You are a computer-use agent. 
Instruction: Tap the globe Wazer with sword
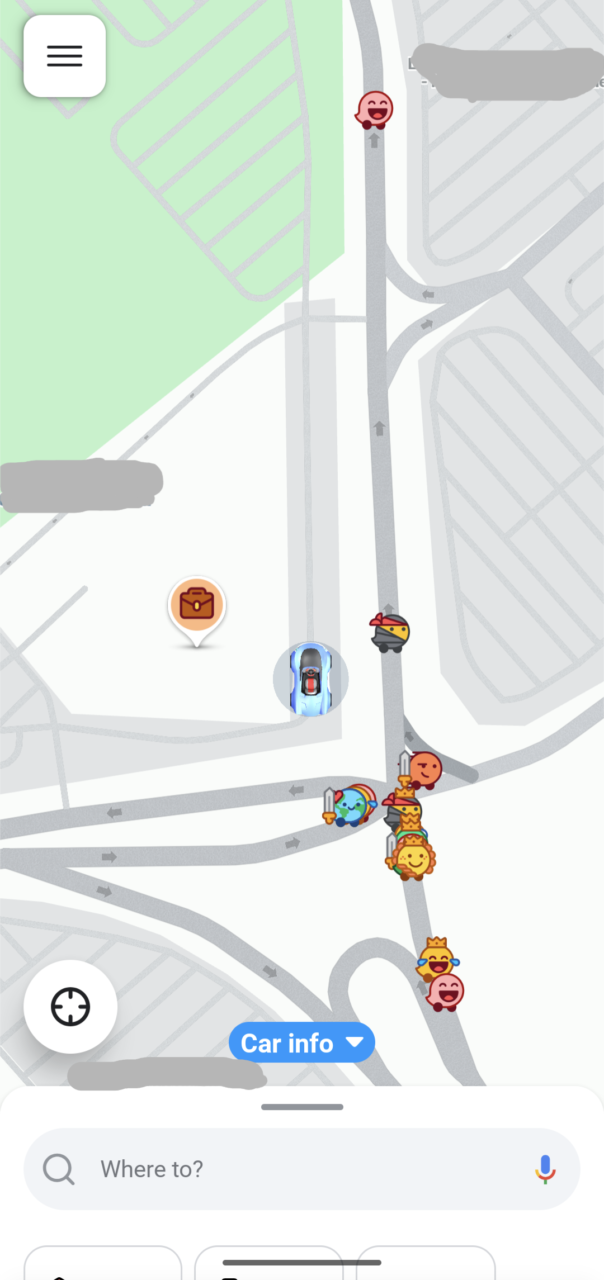pyautogui.click(x=349, y=806)
